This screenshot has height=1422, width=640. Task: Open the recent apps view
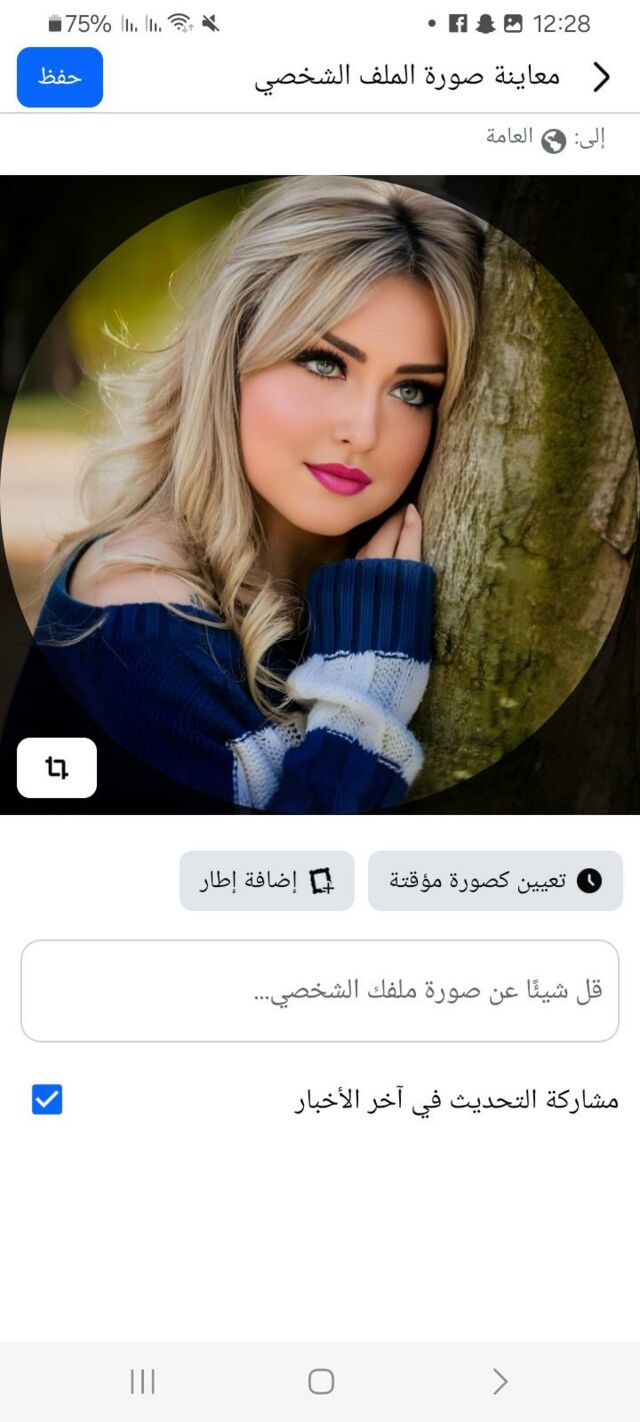point(143,1381)
